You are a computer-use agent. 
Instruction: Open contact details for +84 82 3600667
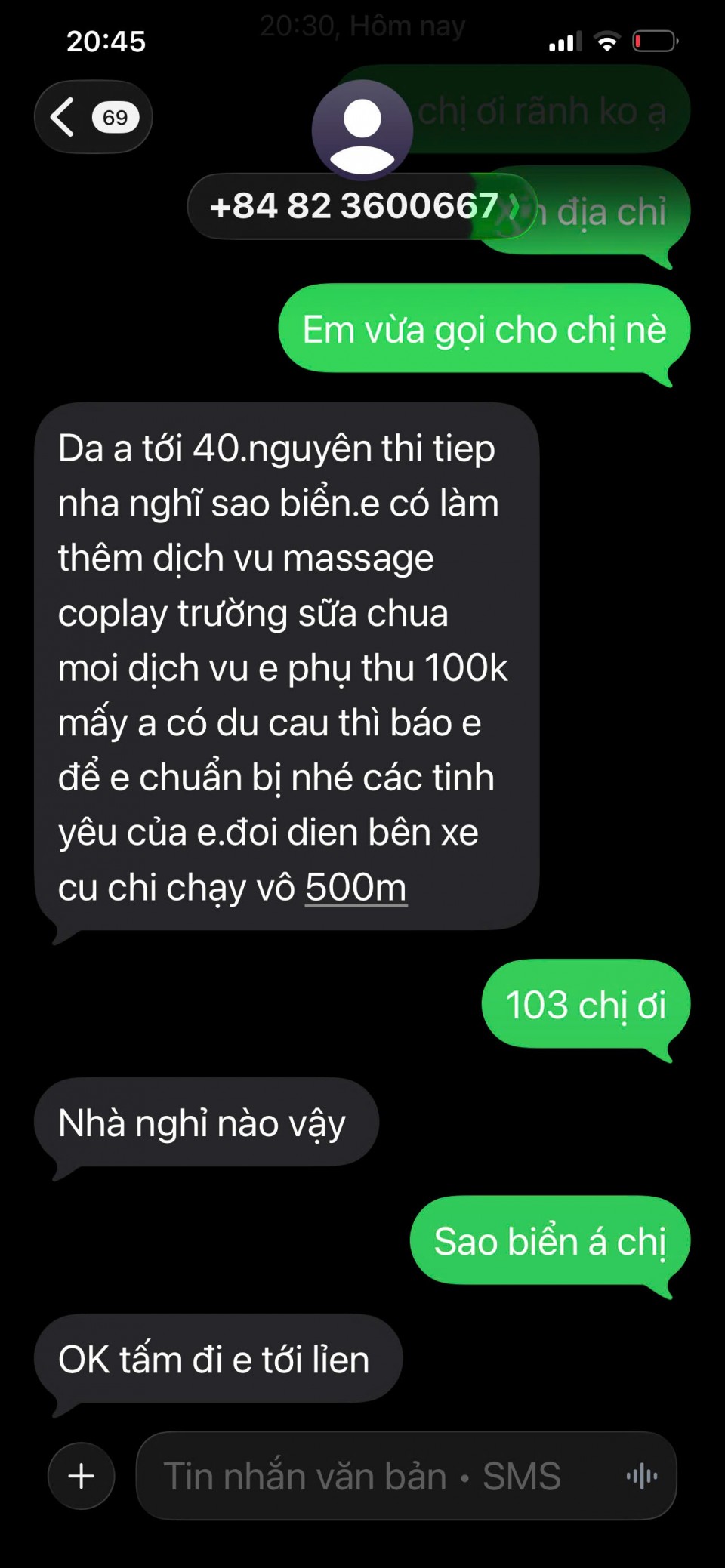[x=361, y=206]
